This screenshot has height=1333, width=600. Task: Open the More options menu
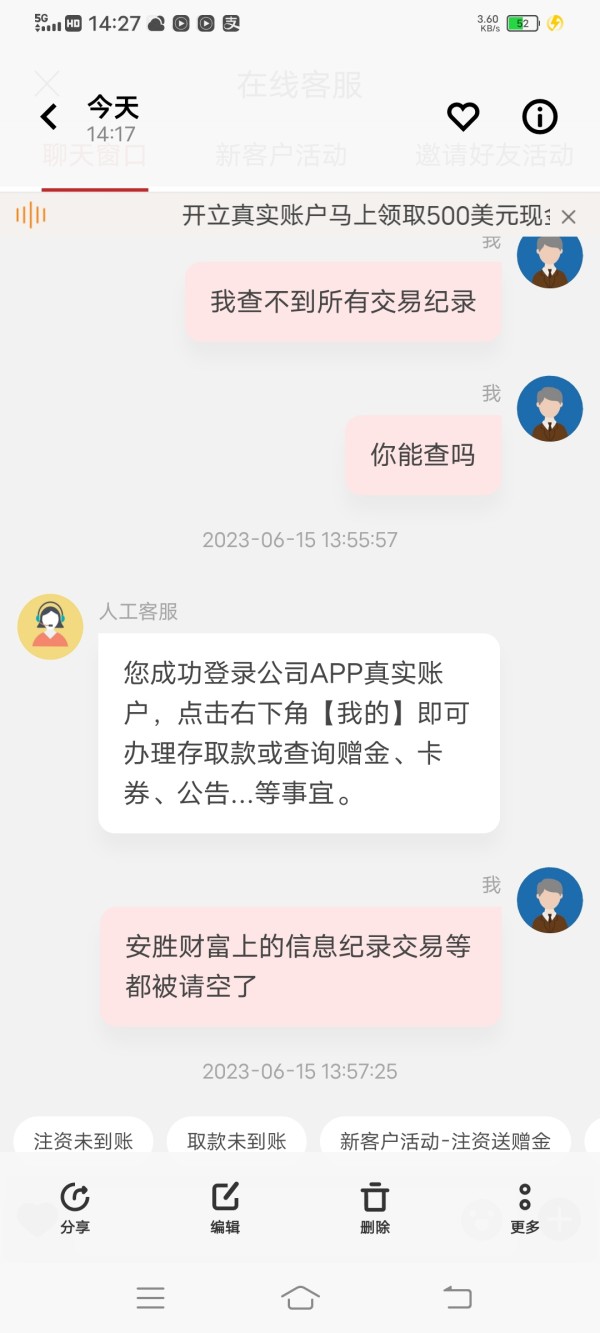tap(525, 1207)
